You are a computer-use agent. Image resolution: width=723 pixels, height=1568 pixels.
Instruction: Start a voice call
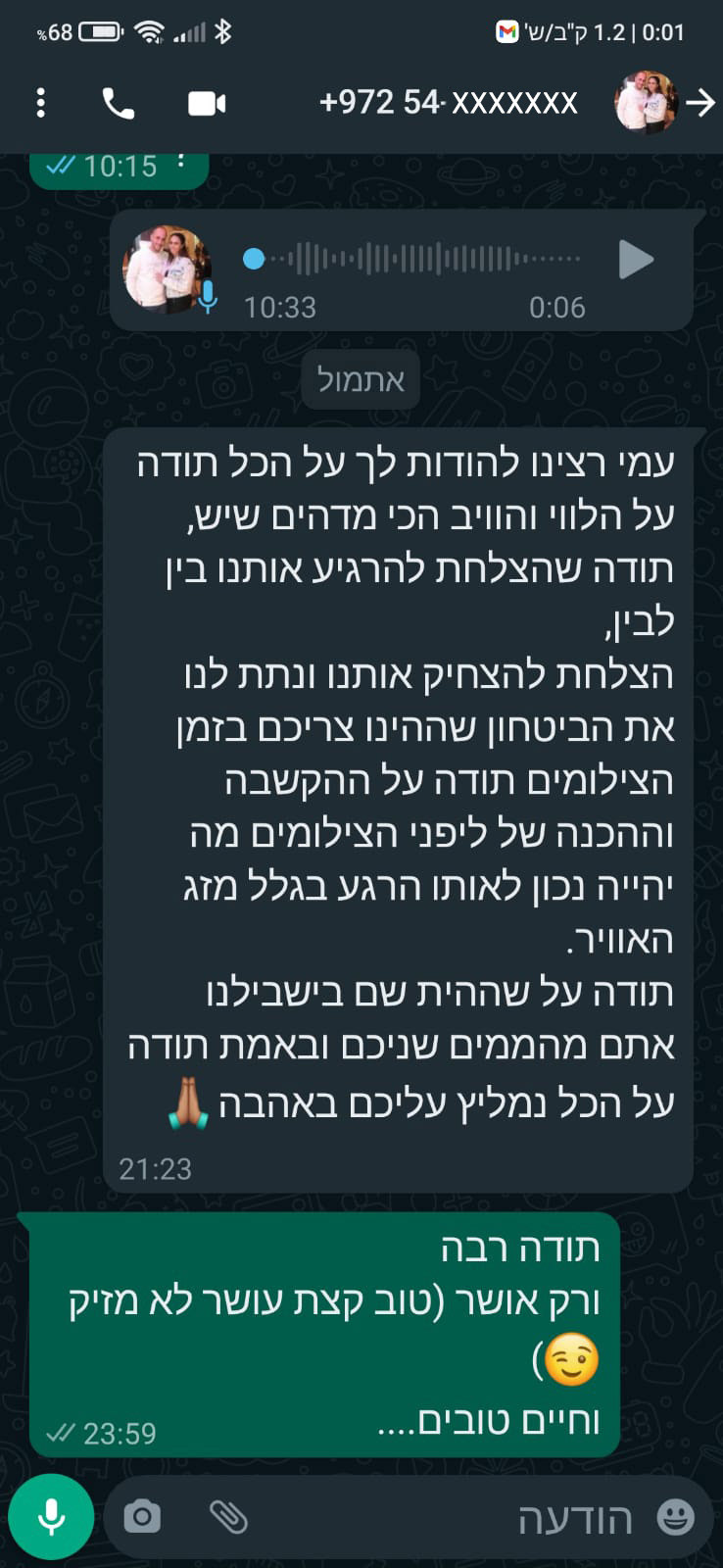click(x=119, y=103)
